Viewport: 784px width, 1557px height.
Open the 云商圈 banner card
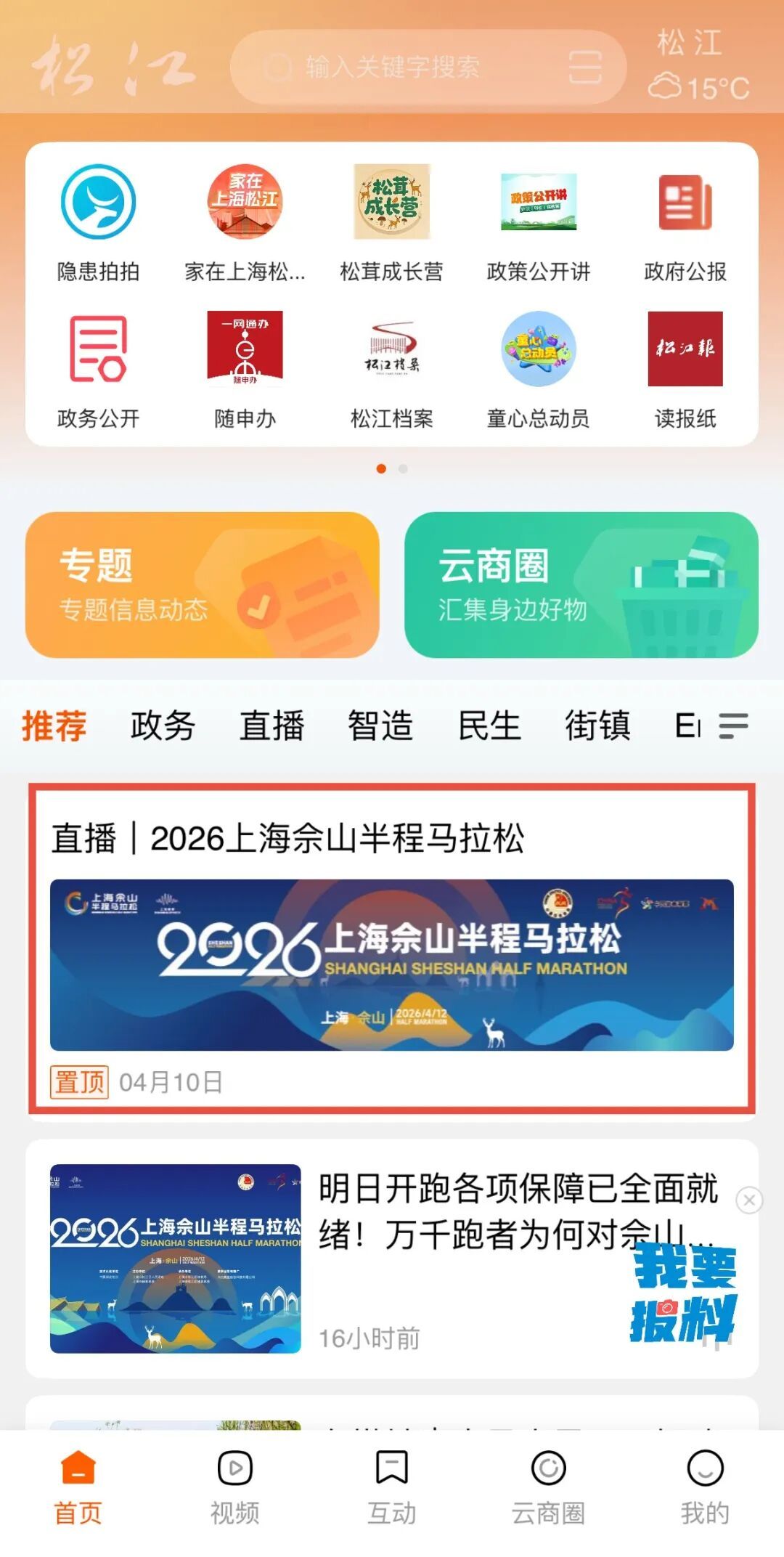(x=581, y=585)
